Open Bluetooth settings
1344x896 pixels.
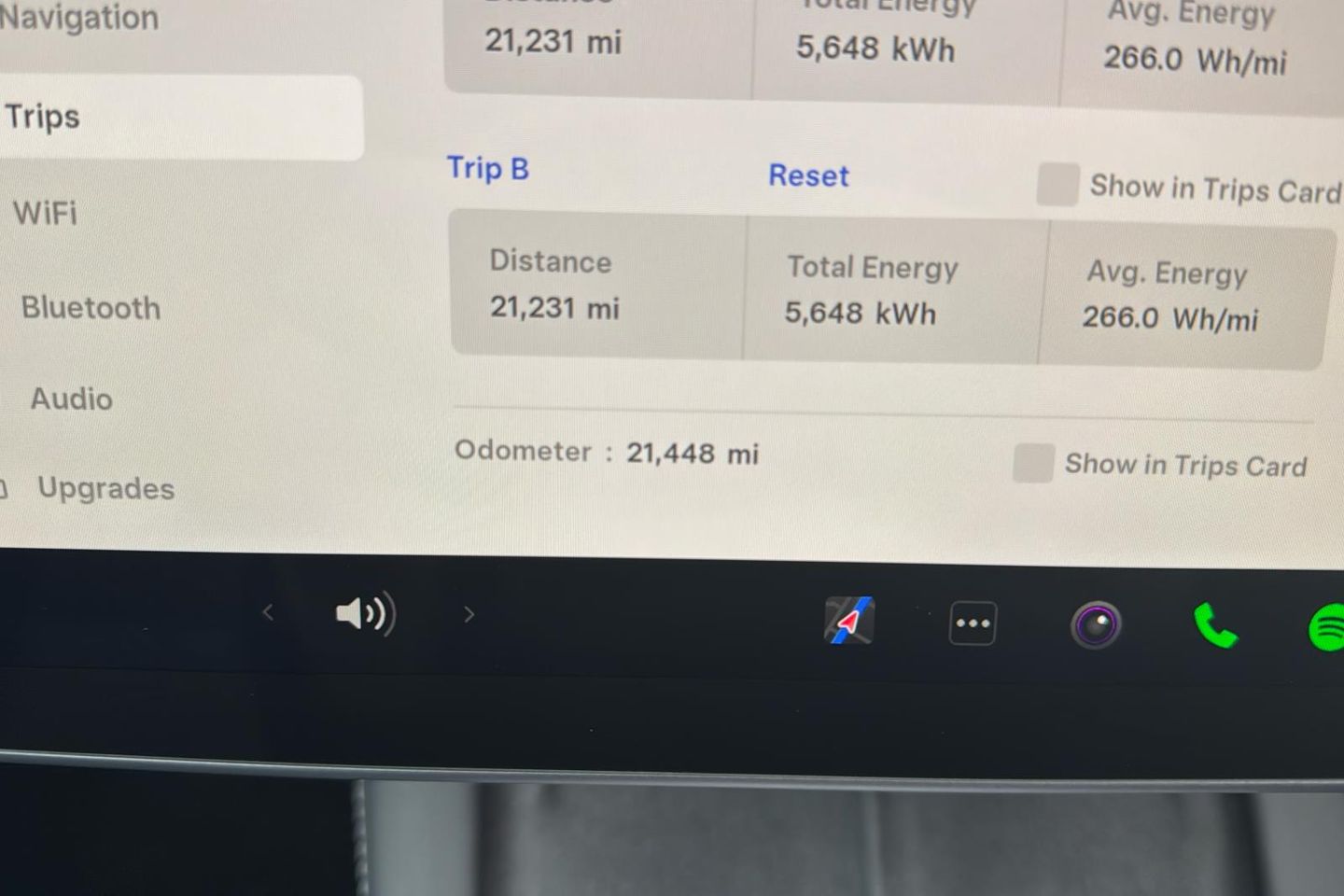[91, 308]
